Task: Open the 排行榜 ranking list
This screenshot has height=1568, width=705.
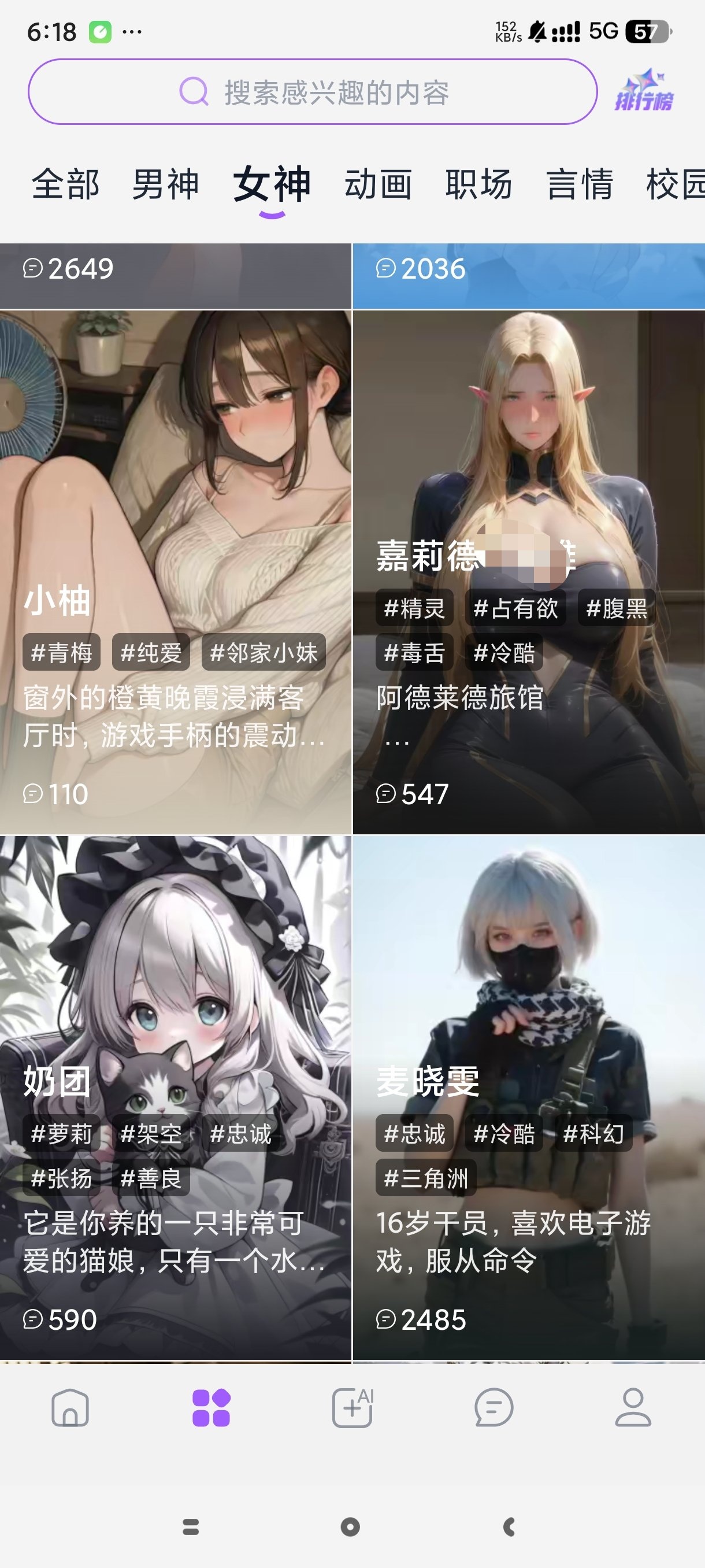Action: tap(644, 91)
